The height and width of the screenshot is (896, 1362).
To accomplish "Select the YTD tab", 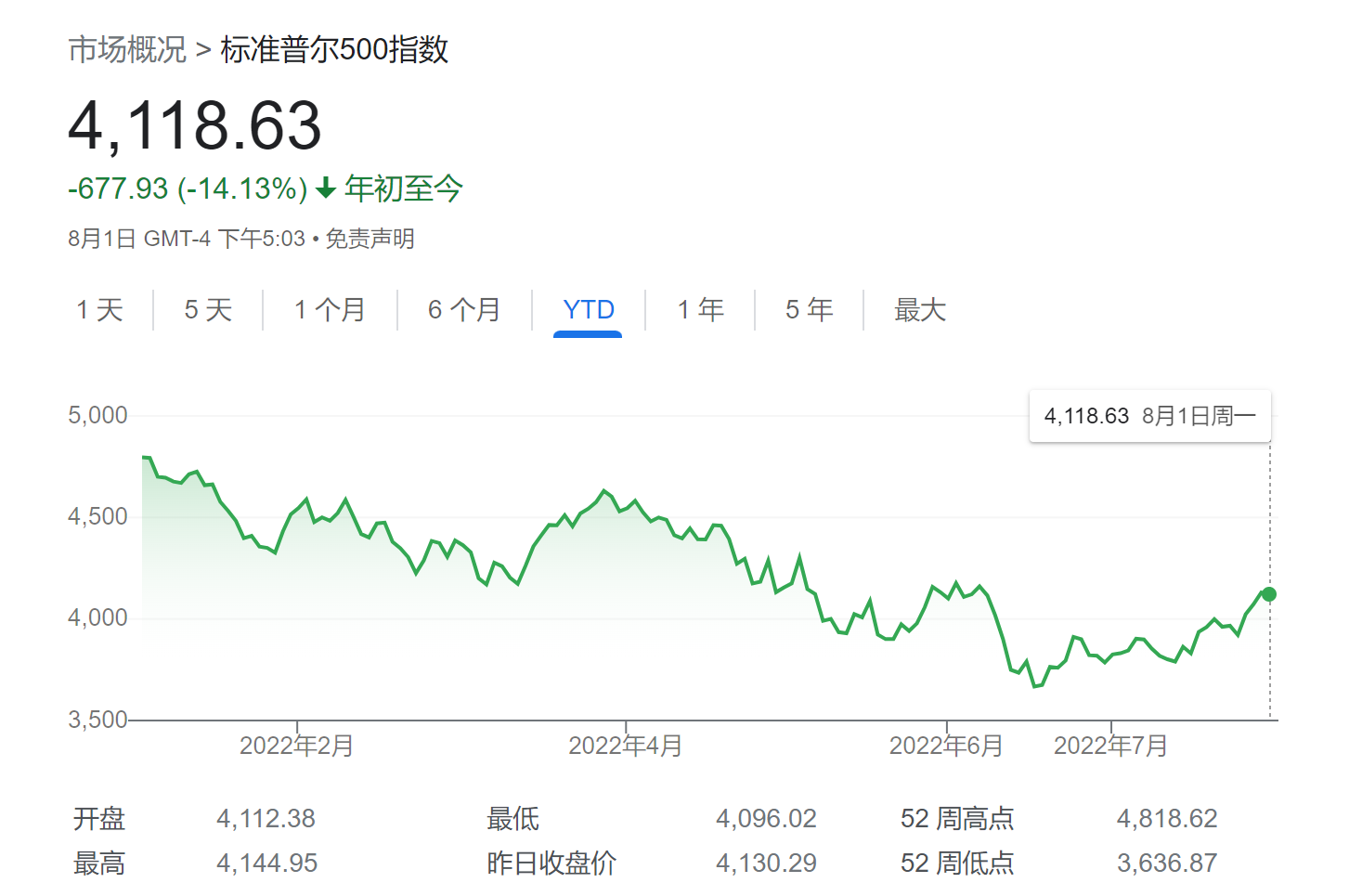I will tap(589, 309).
